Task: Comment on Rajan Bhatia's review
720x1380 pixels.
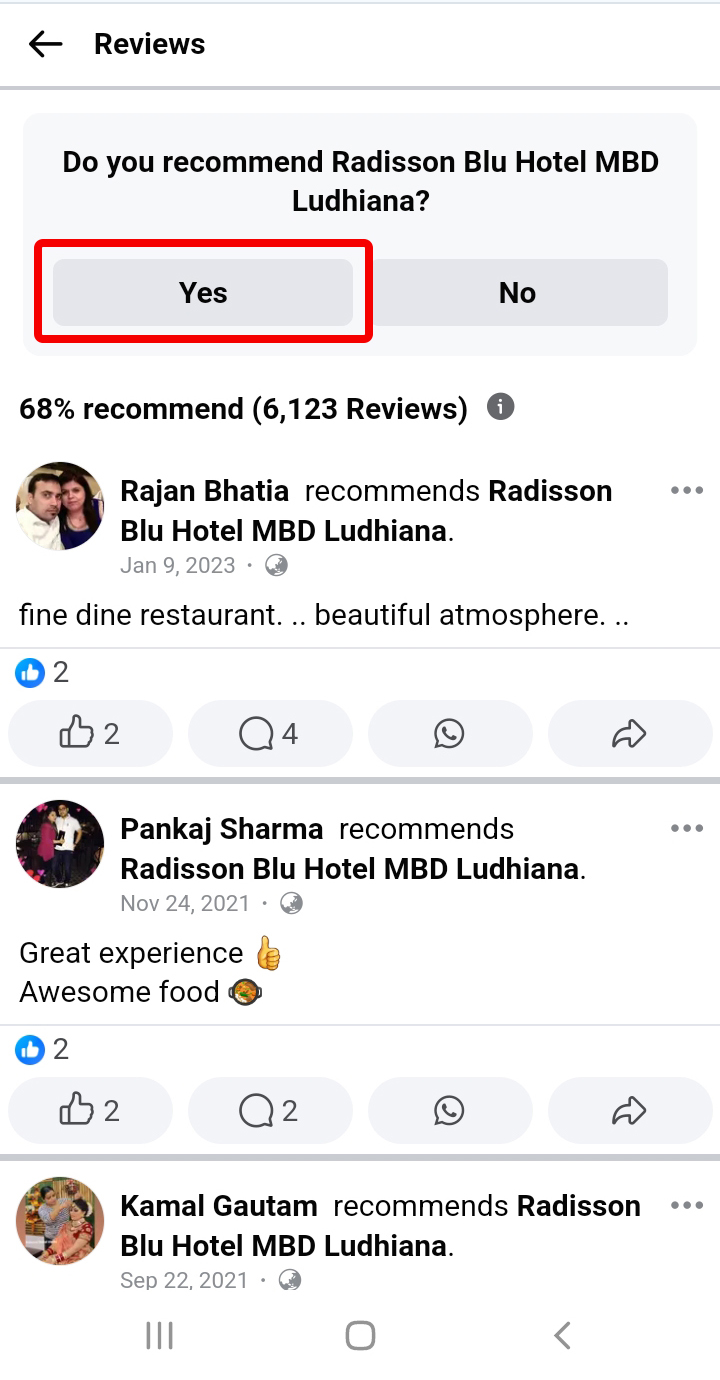Action: [270, 735]
